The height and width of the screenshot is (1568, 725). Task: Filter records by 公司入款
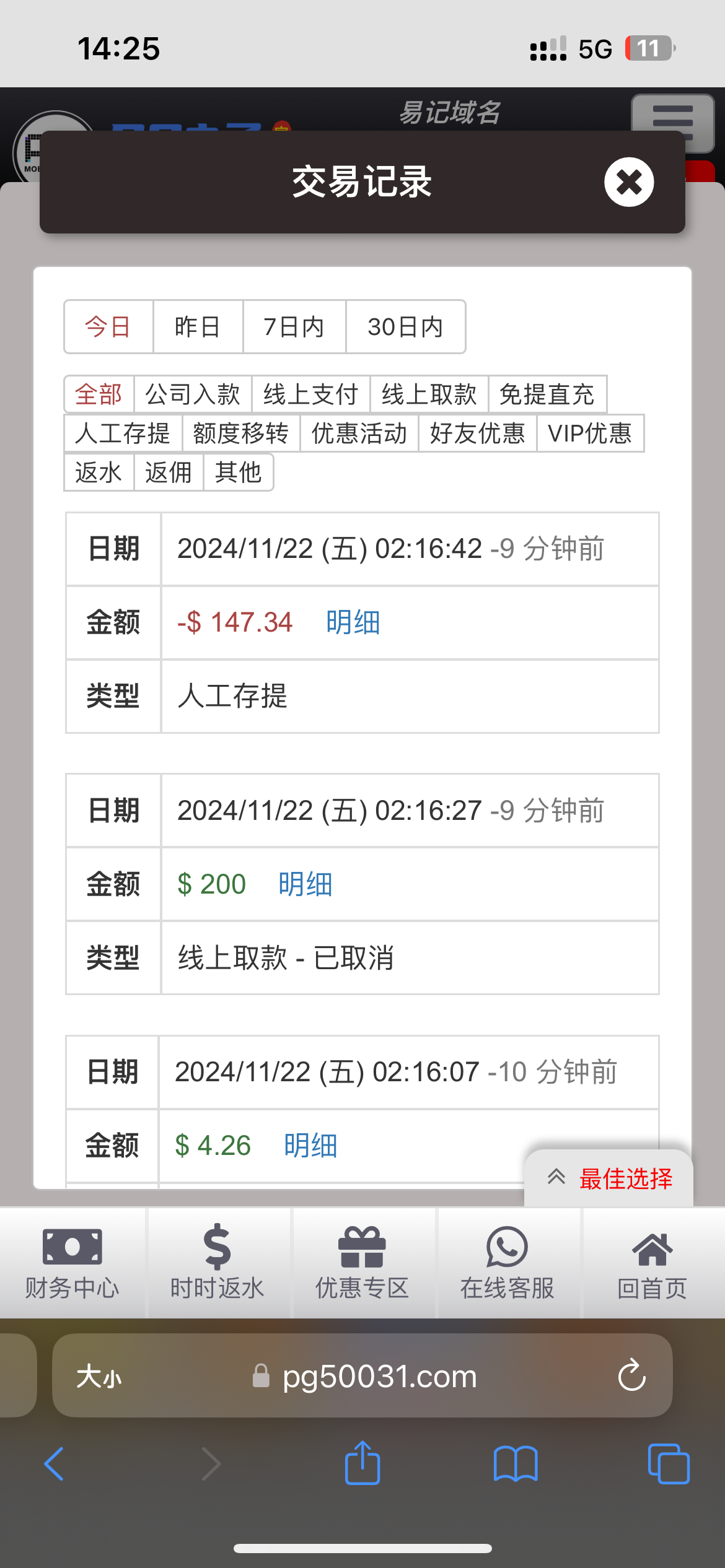tap(193, 394)
